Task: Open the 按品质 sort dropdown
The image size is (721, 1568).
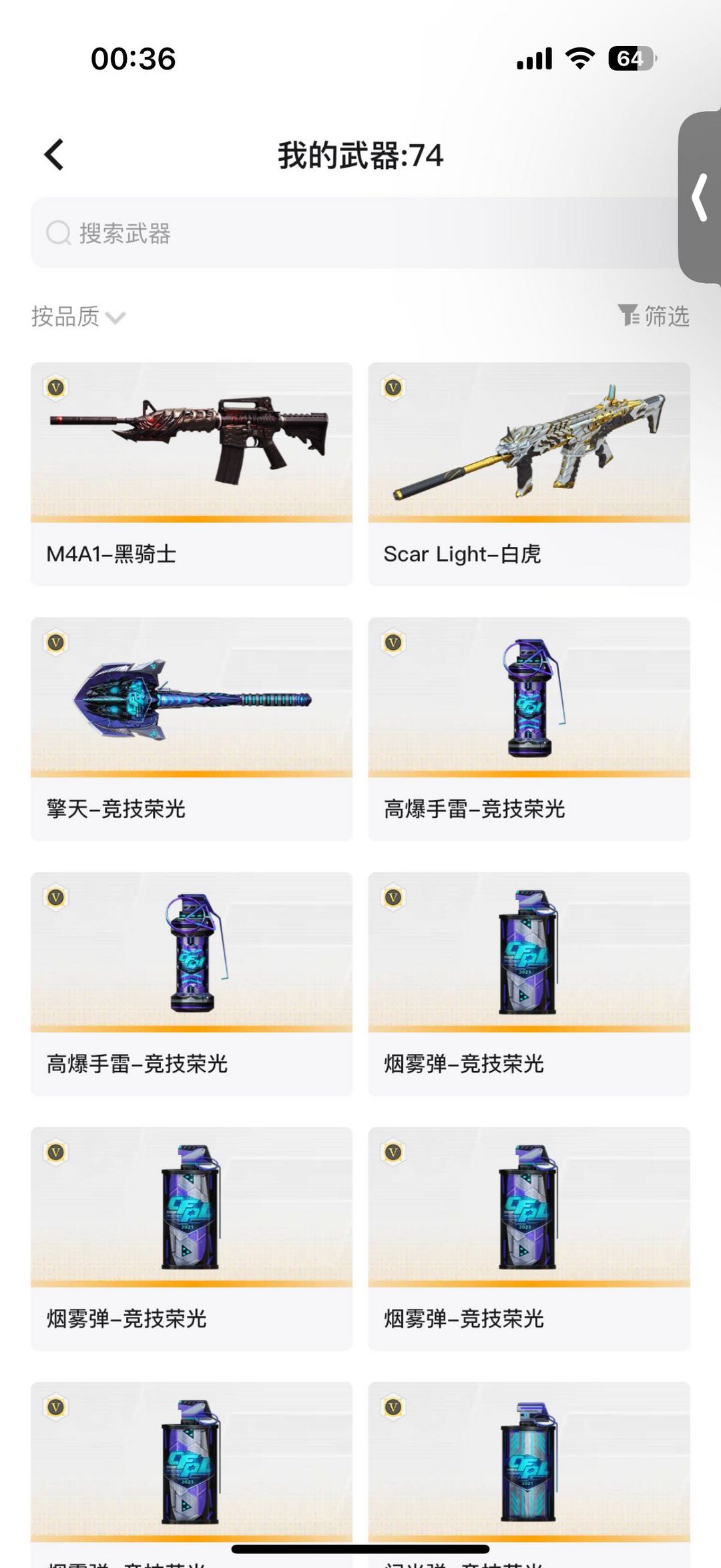Action: (x=78, y=317)
